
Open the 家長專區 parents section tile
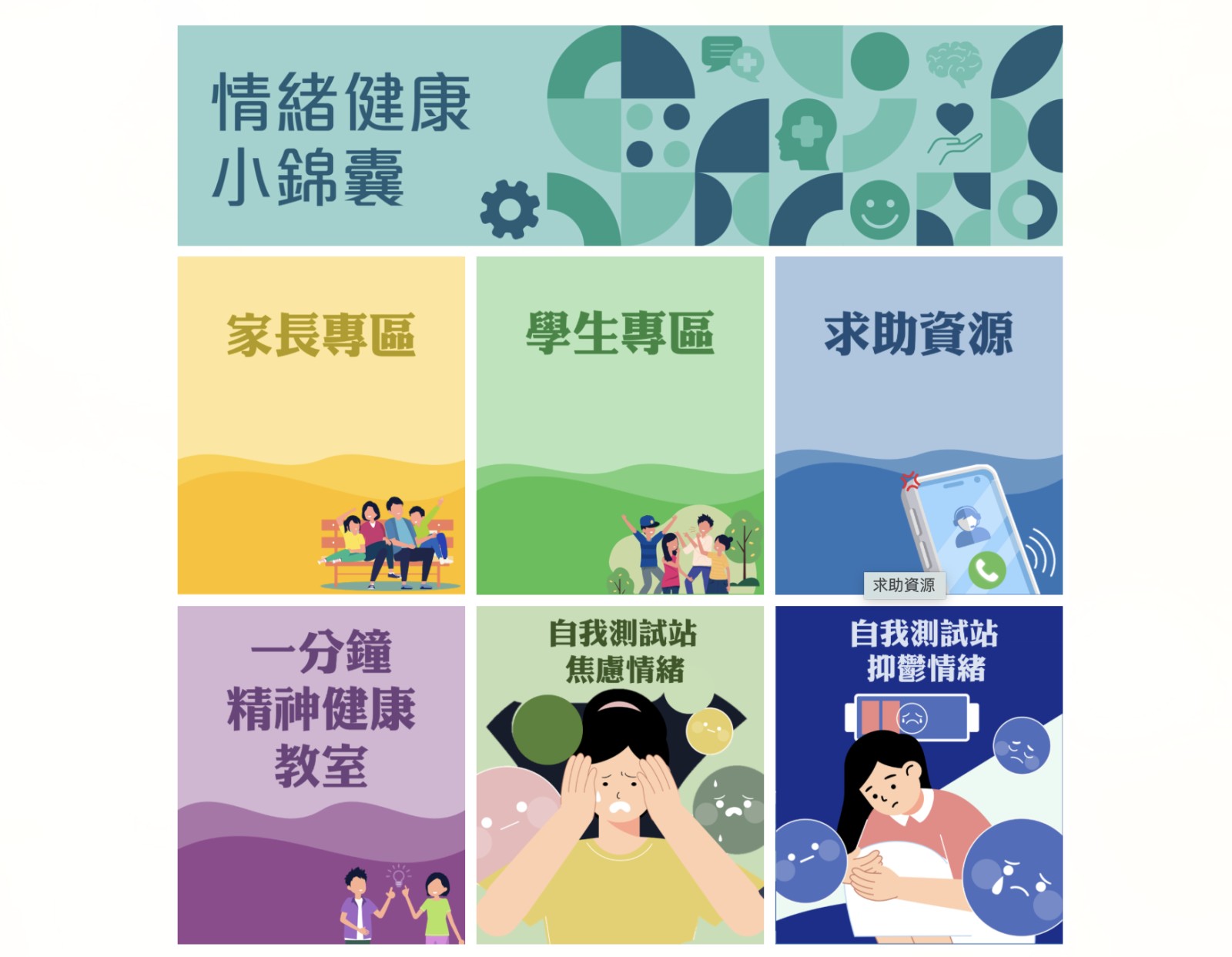[321, 425]
